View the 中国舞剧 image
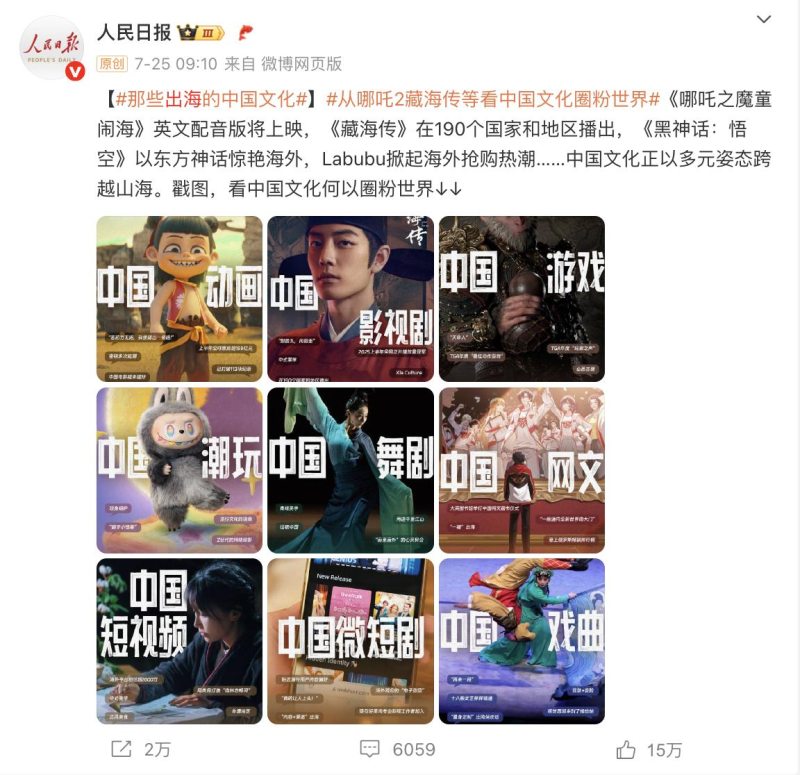 350,469
